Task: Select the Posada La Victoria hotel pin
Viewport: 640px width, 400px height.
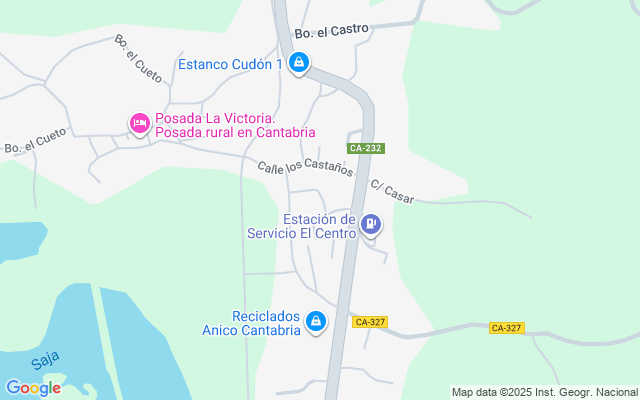Action: click(140, 123)
